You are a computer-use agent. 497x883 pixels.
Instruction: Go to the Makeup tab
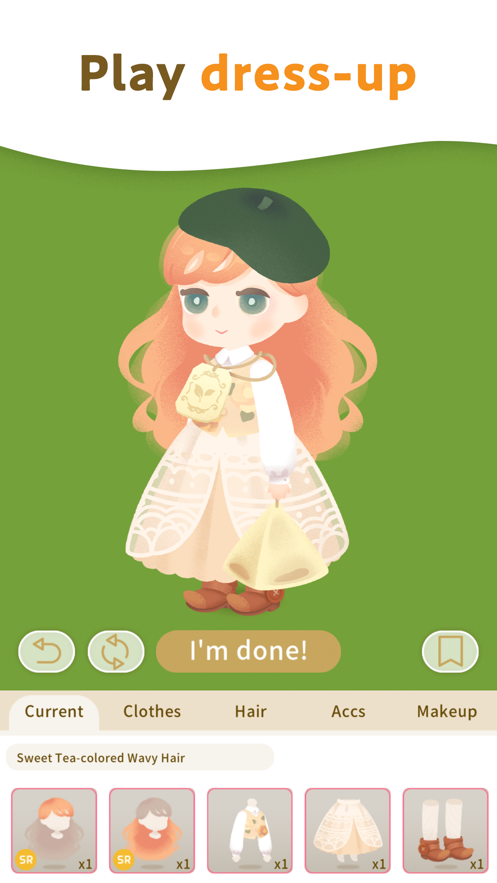447,711
